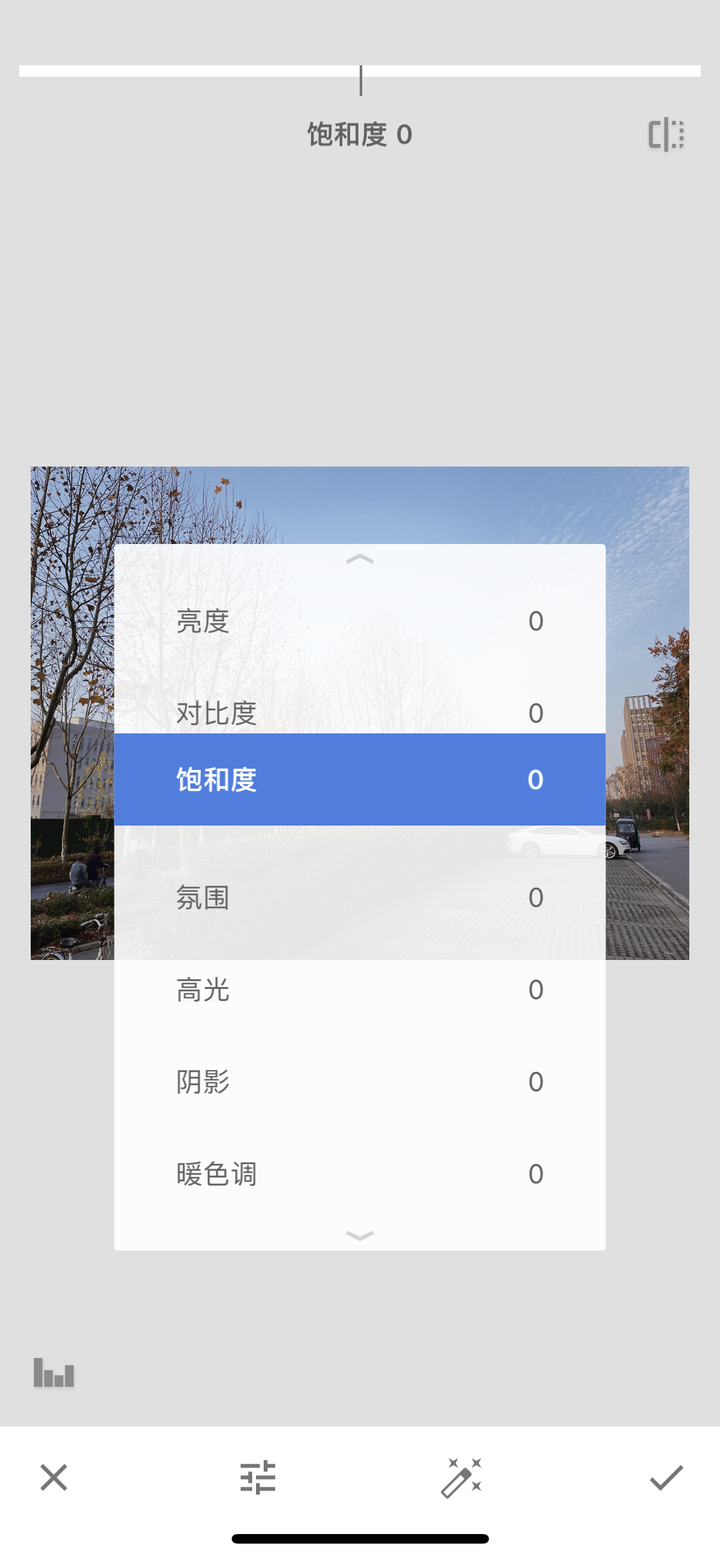Open the adjustment sliders menu

257,1477
